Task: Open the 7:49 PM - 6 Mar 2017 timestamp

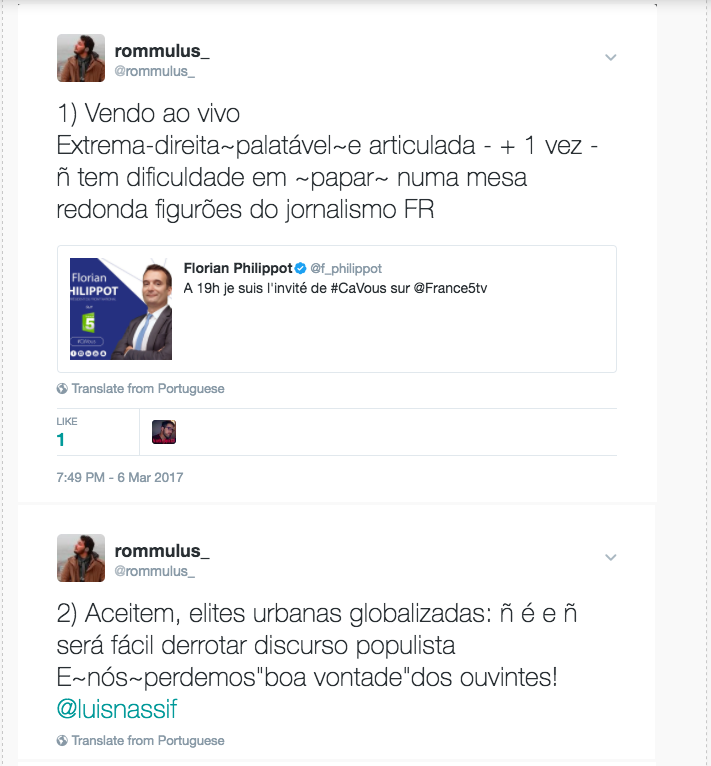Action: pos(120,477)
